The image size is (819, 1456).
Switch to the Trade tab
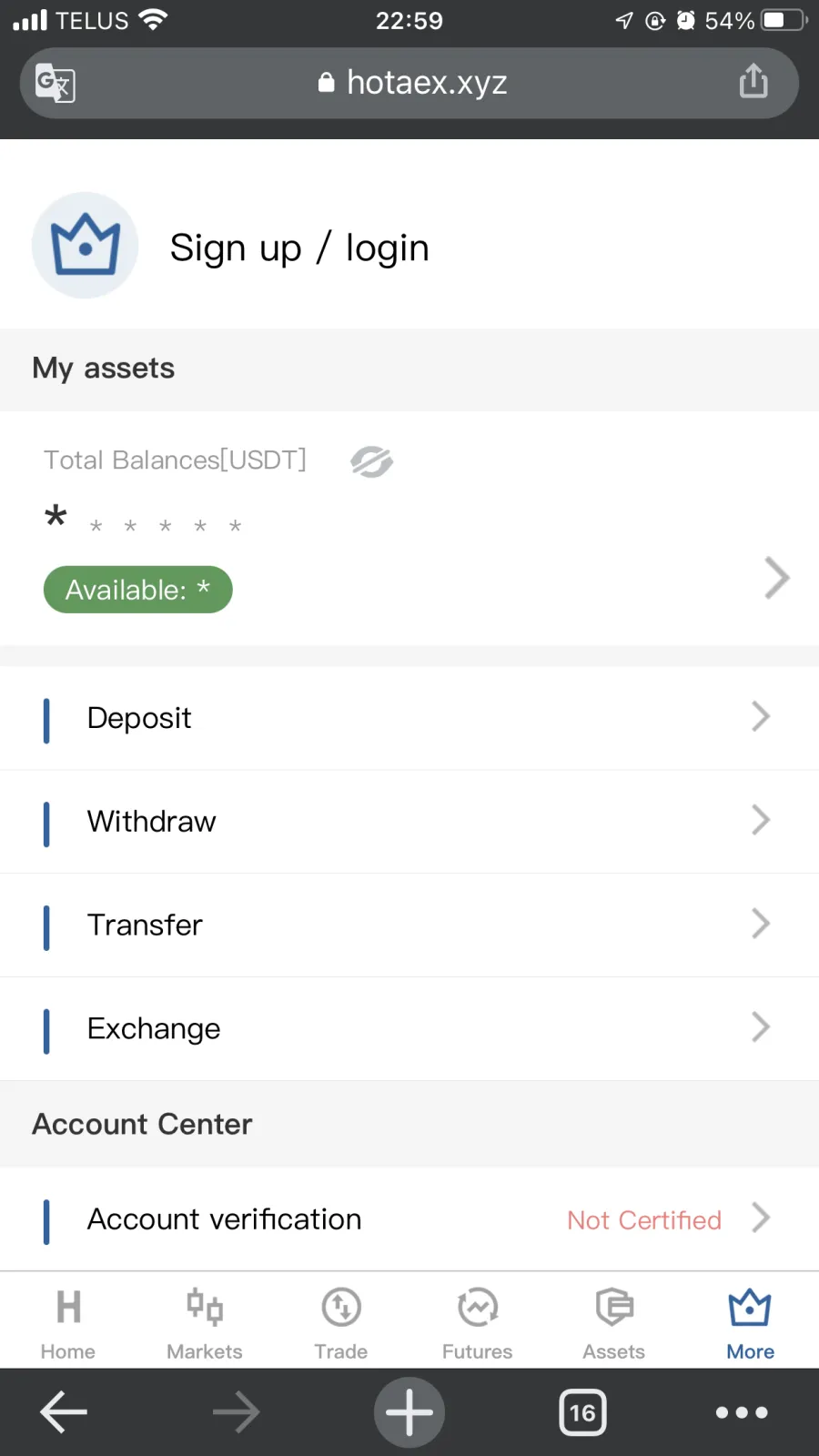point(341,1322)
